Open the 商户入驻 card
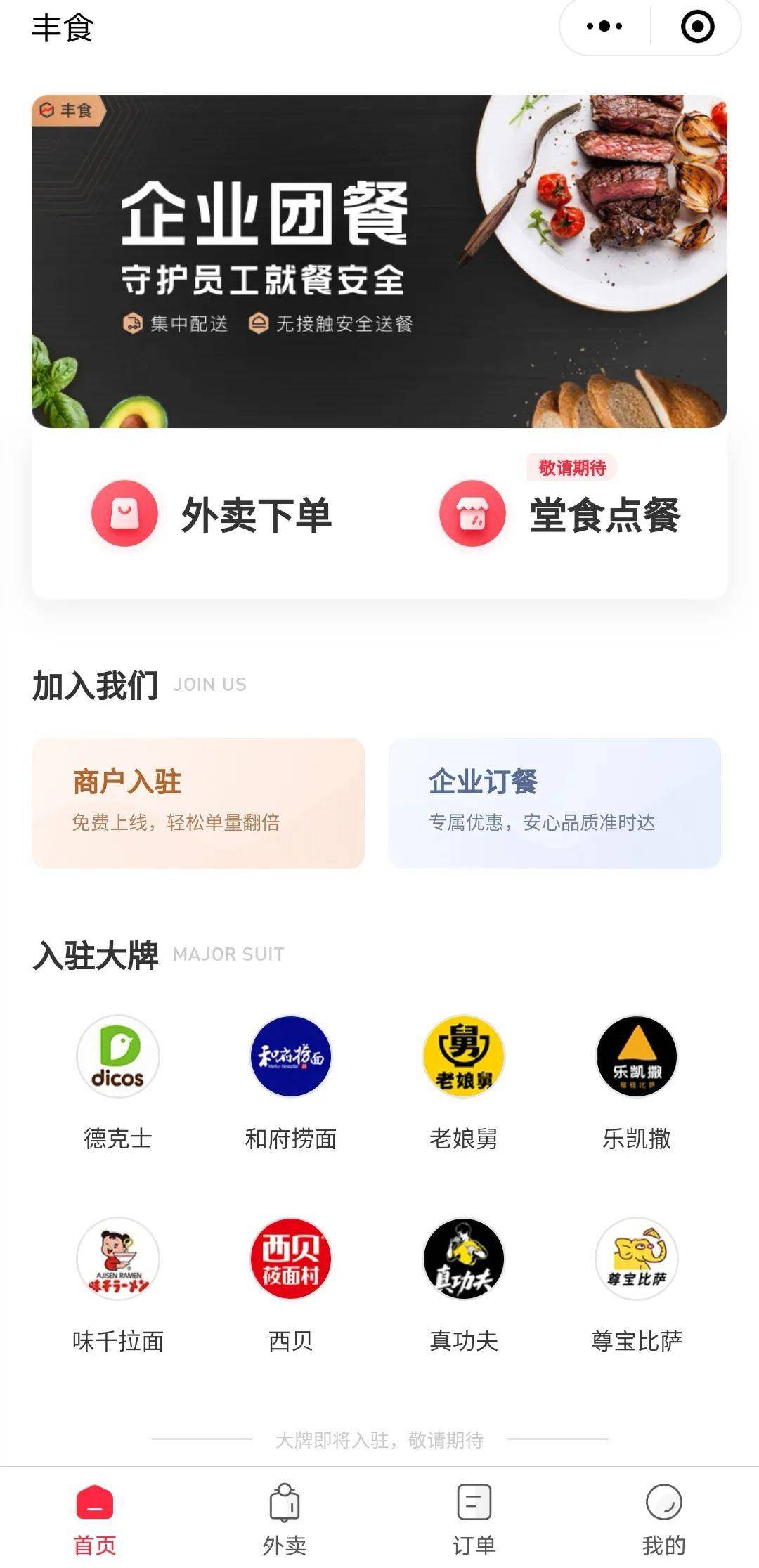The image size is (759, 1568). click(198, 803)
